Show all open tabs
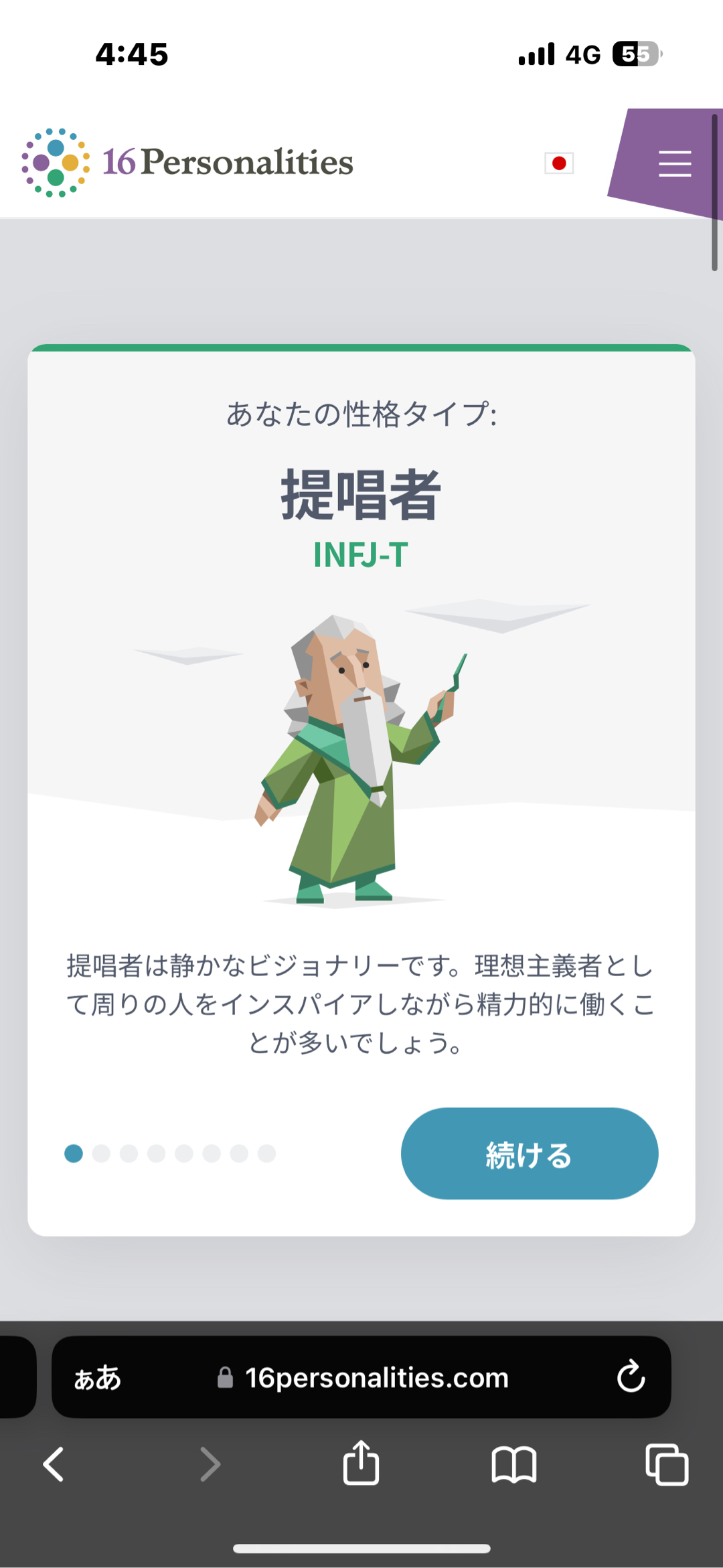723x1568 pixels. tap(666, 1464)
